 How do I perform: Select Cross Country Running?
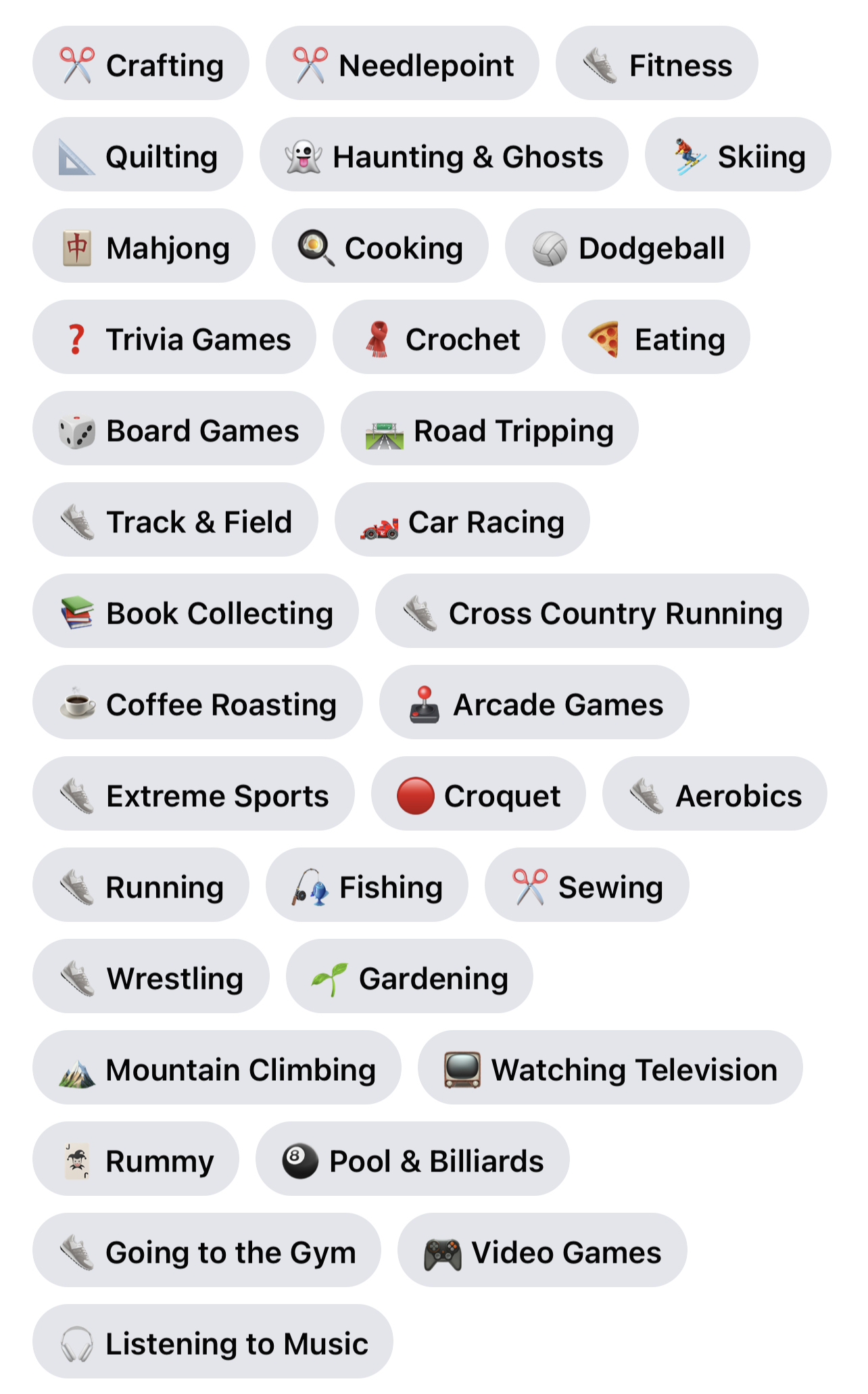tap(592, 611)
